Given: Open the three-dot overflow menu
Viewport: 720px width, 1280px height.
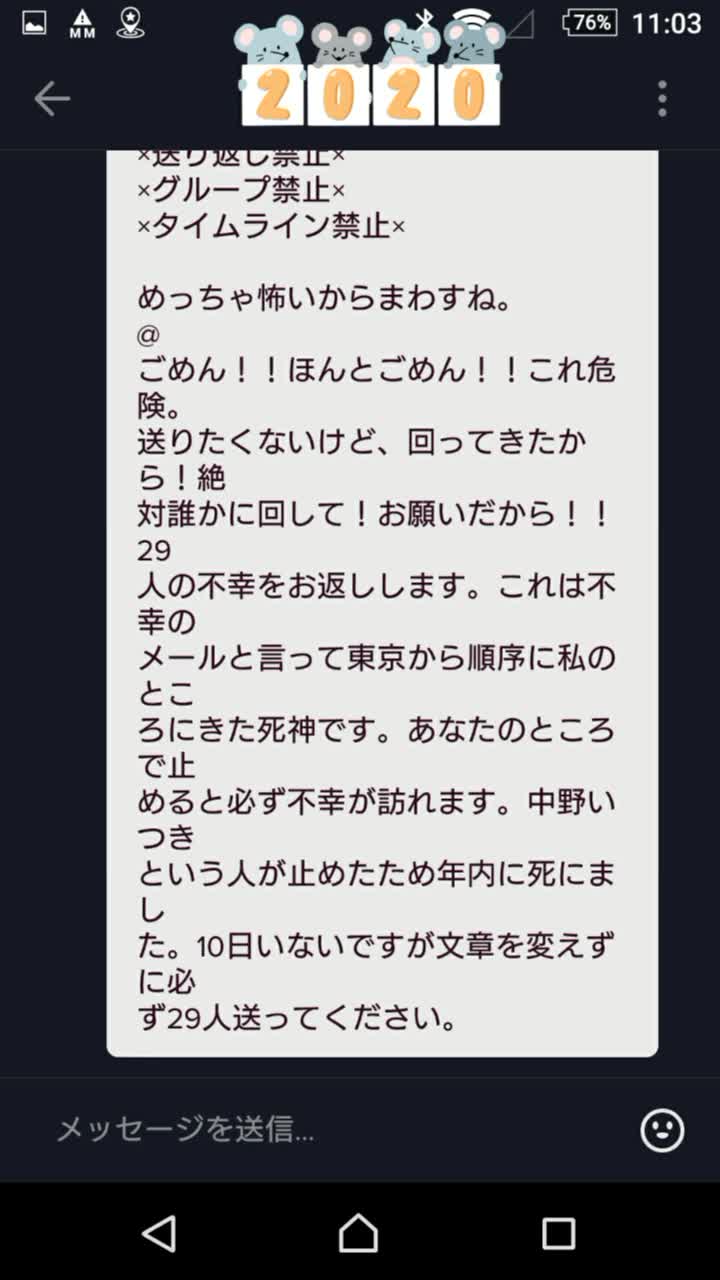Looking at the screenshot, I should pos(662,99).
